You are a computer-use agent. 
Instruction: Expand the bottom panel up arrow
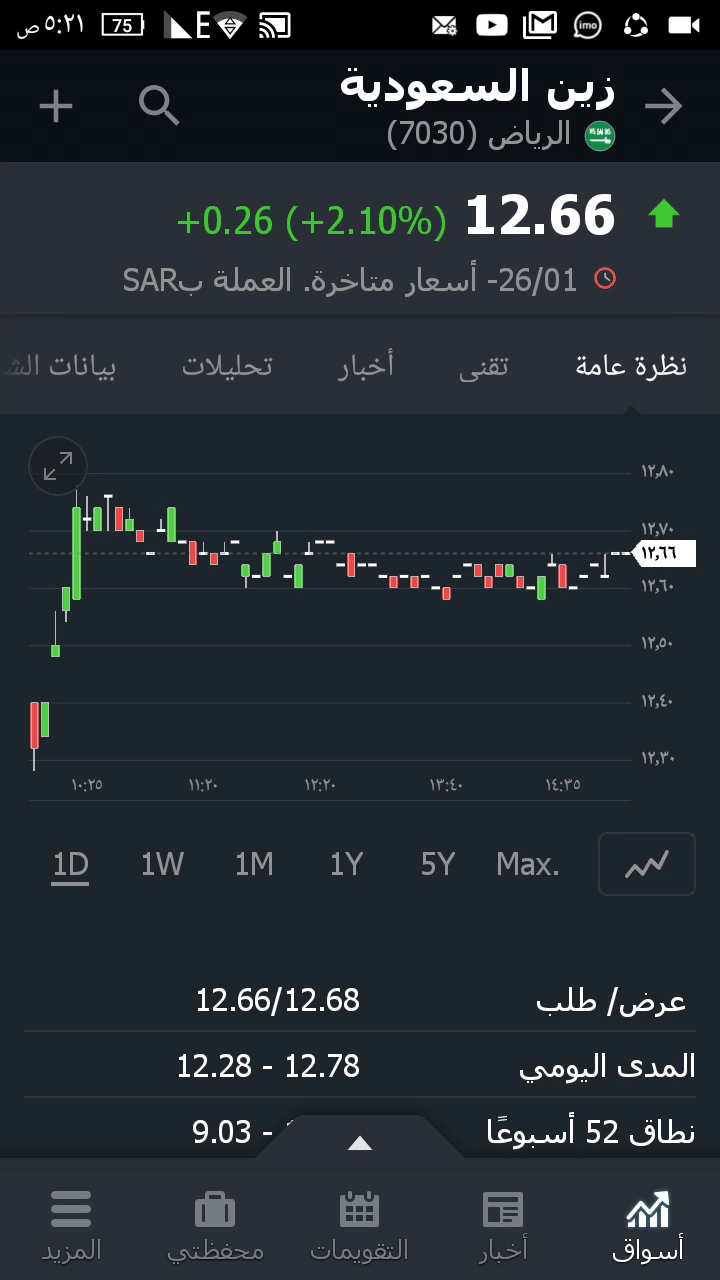(x=360, y=1143)
